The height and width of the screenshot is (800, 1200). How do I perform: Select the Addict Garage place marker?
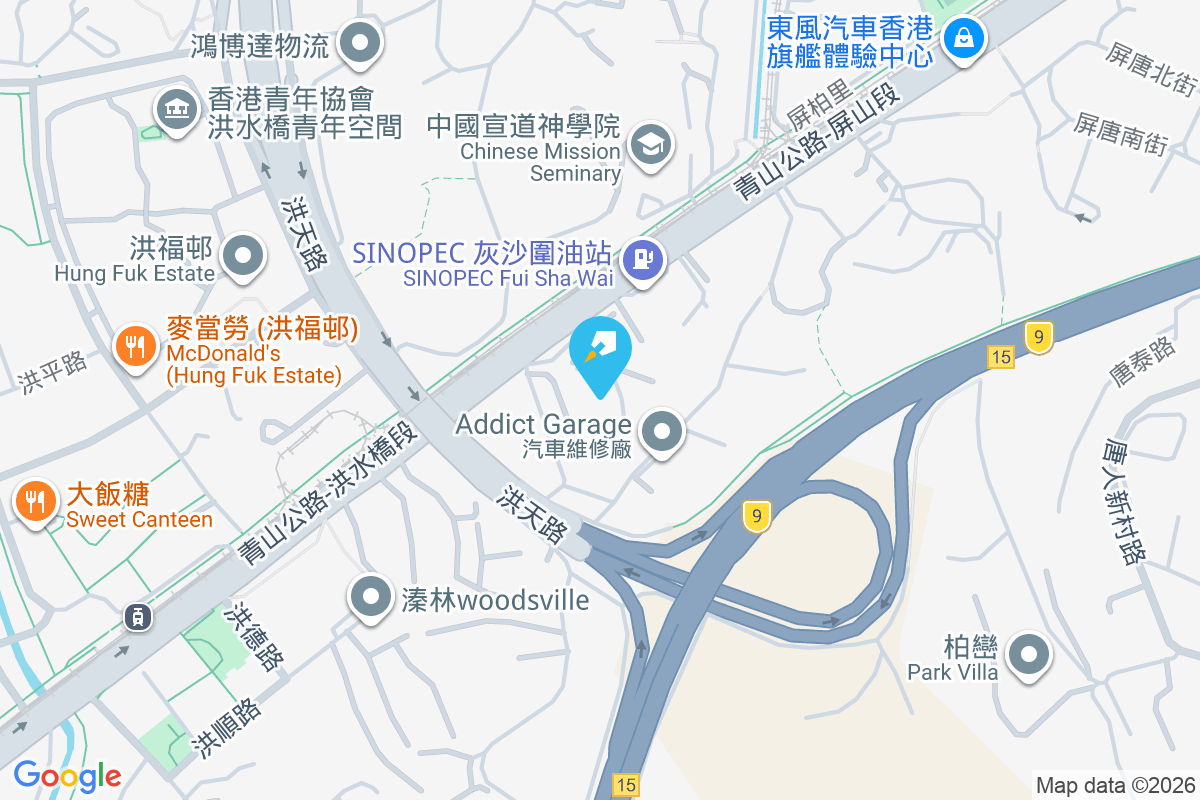[661, 434]
